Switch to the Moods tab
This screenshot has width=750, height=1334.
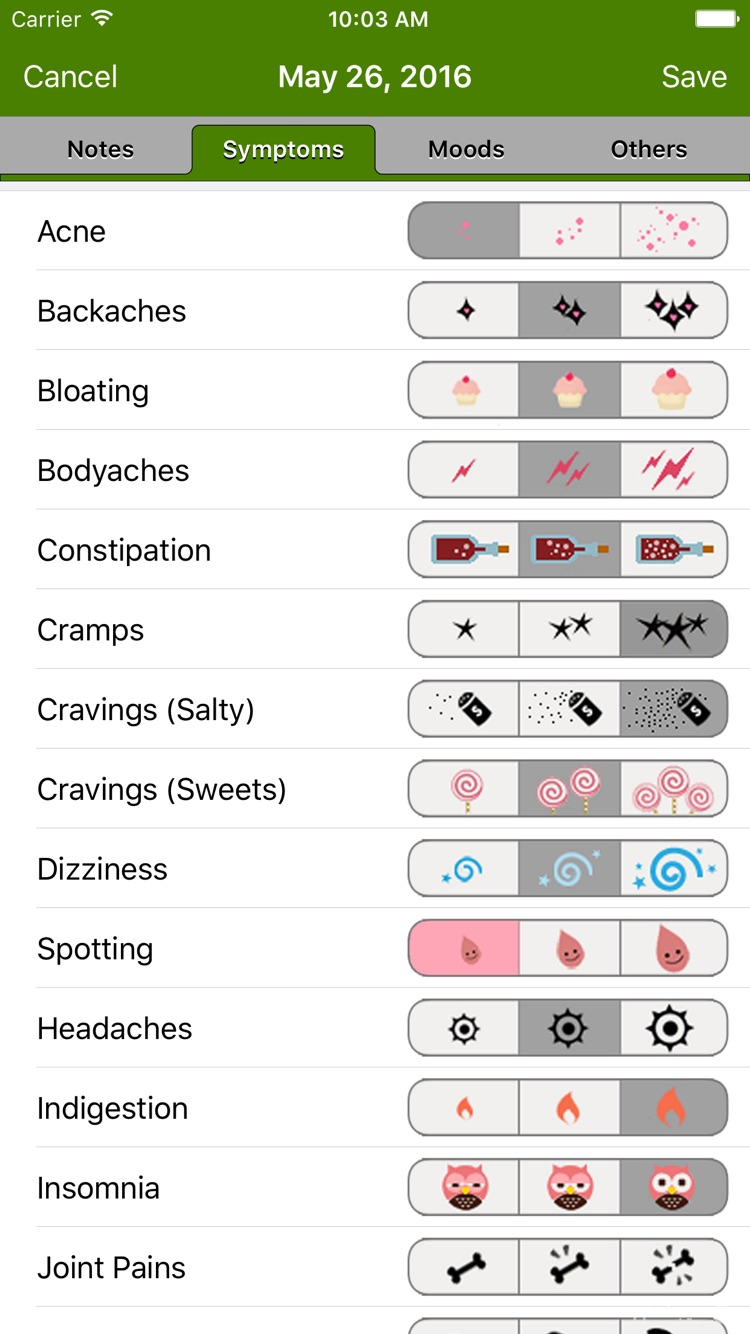pos(465,149)
